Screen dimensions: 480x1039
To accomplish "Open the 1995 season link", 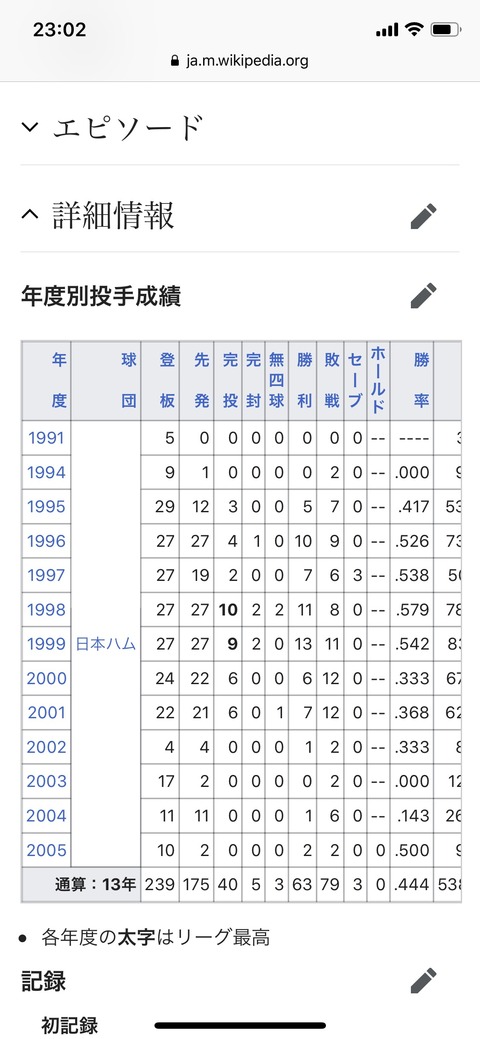I will [46, 507].
